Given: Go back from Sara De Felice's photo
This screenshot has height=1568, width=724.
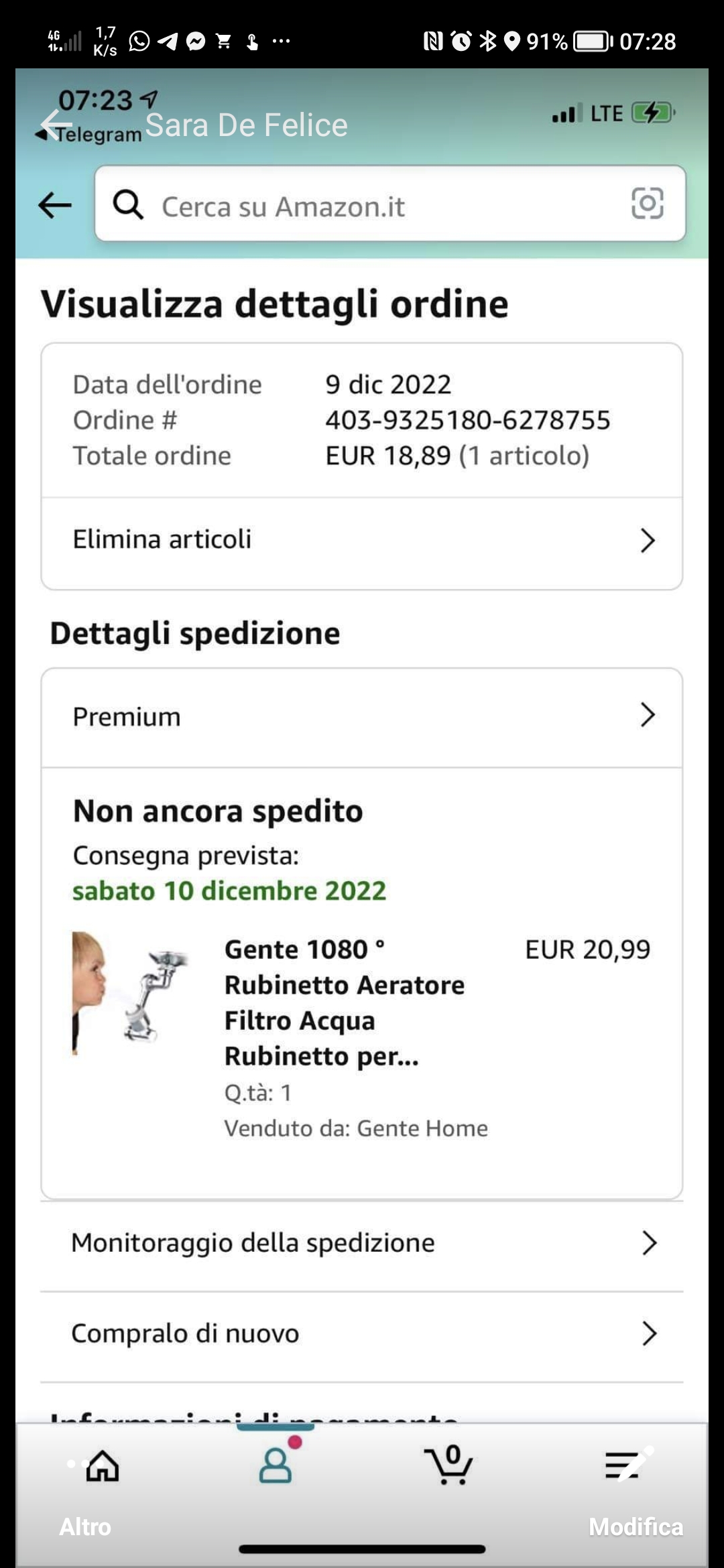Looking at the screenshot, I should [56, 124].
